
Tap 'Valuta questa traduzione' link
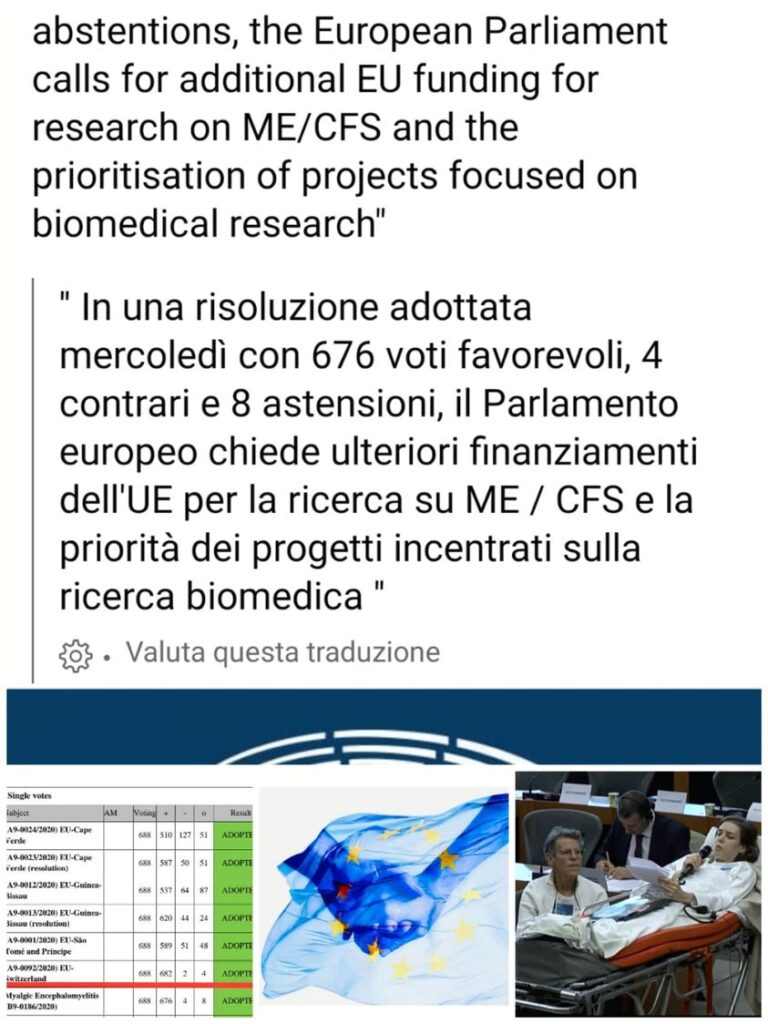coord(282,653)
